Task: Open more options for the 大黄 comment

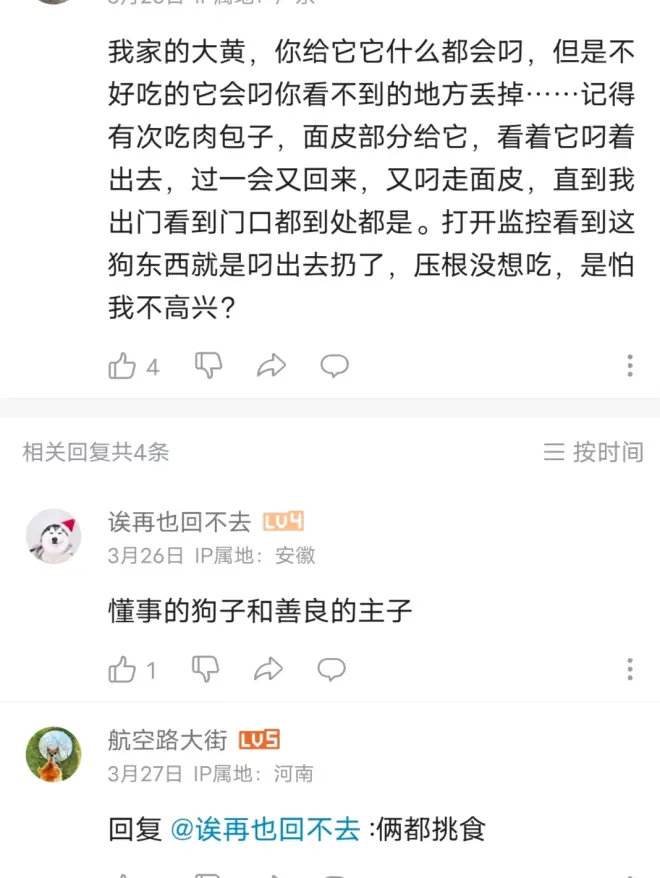Action: pyautogui.click(x=629, y=366)
